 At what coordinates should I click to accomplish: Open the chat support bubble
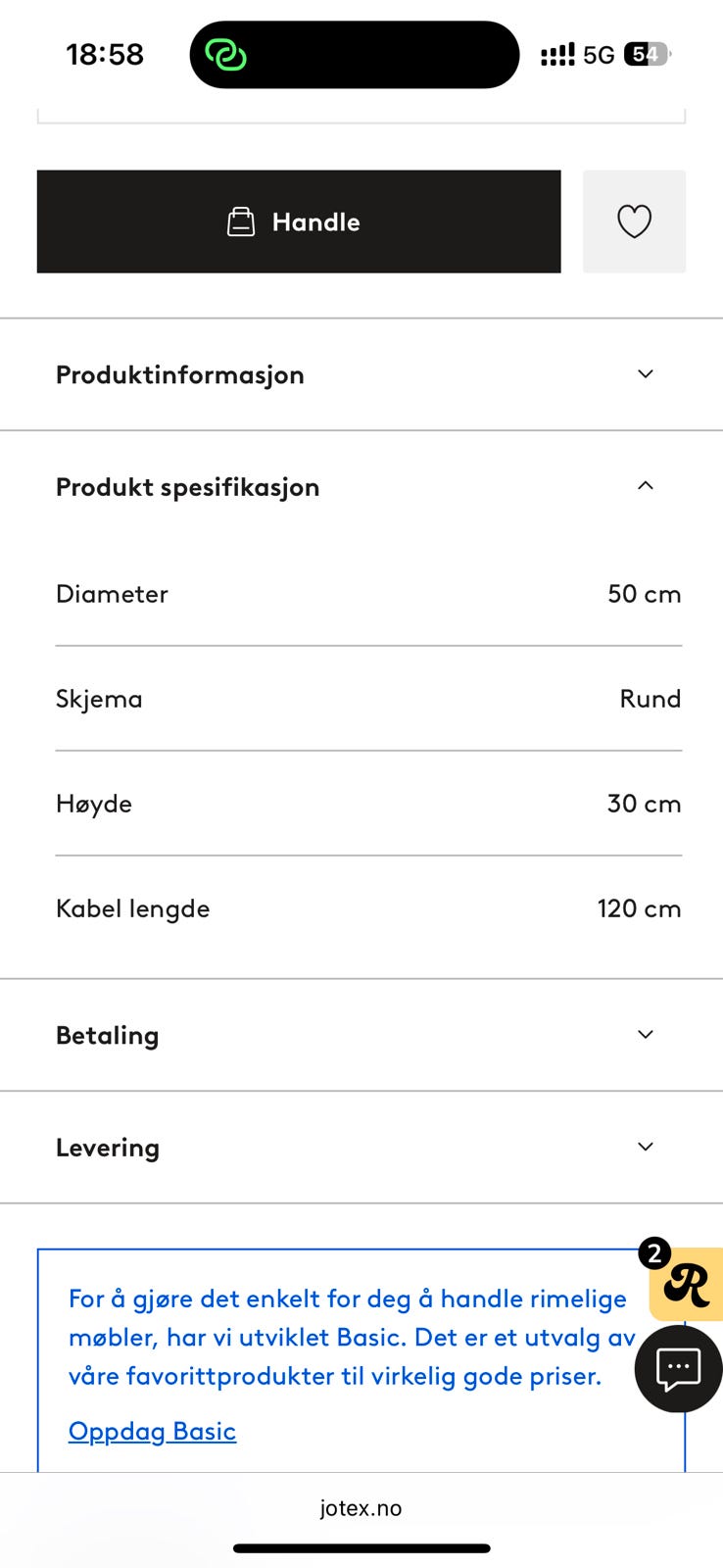678,1368
